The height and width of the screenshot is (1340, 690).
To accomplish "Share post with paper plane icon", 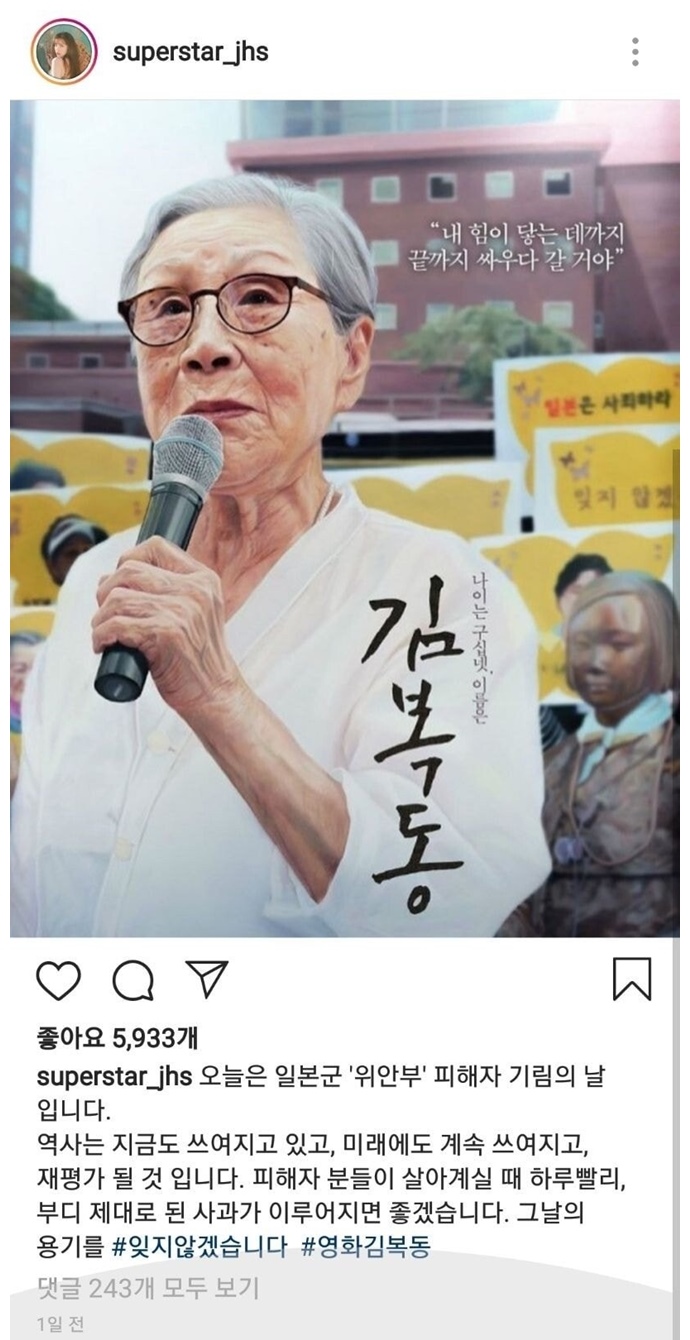I will (x=207, y=979).
